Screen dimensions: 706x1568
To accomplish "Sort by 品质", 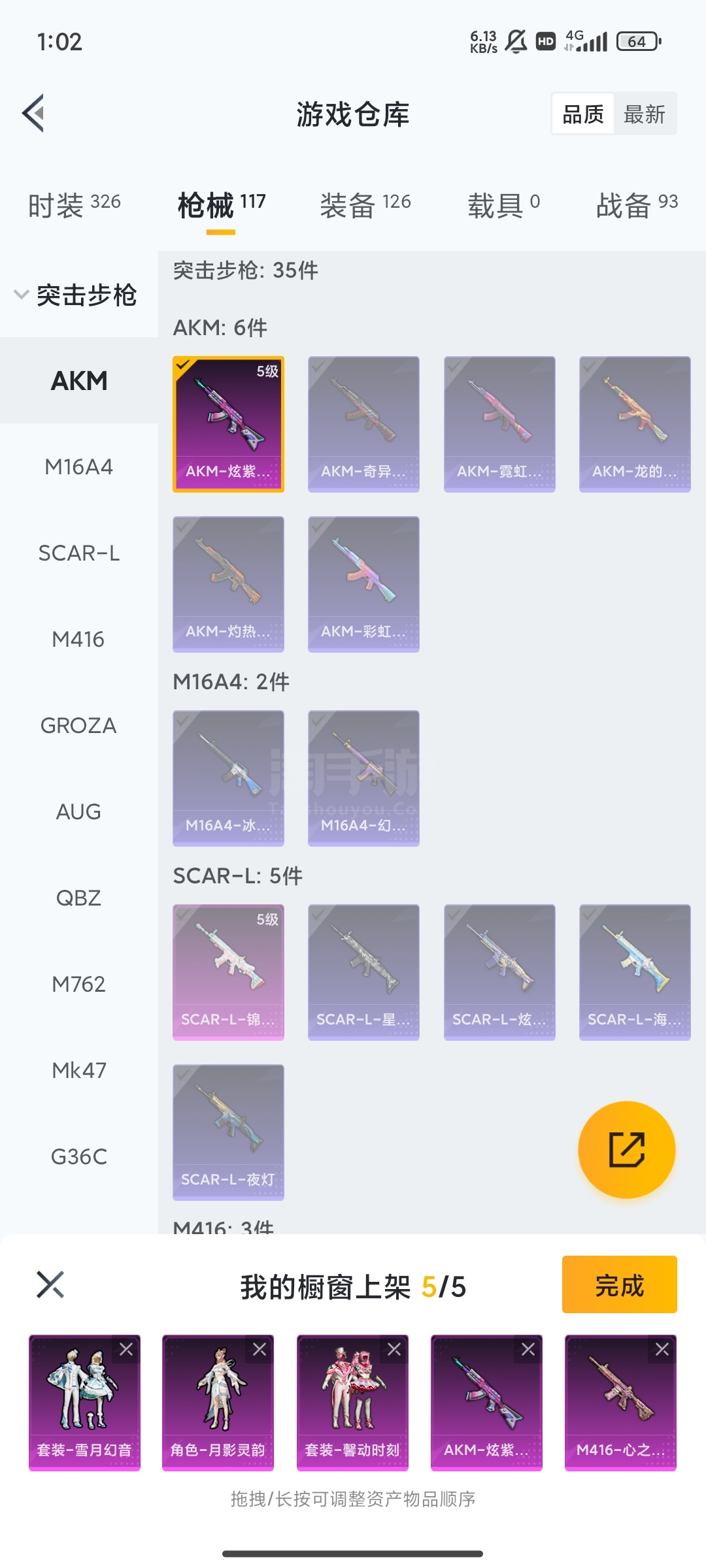I will [x=583, y=114].
